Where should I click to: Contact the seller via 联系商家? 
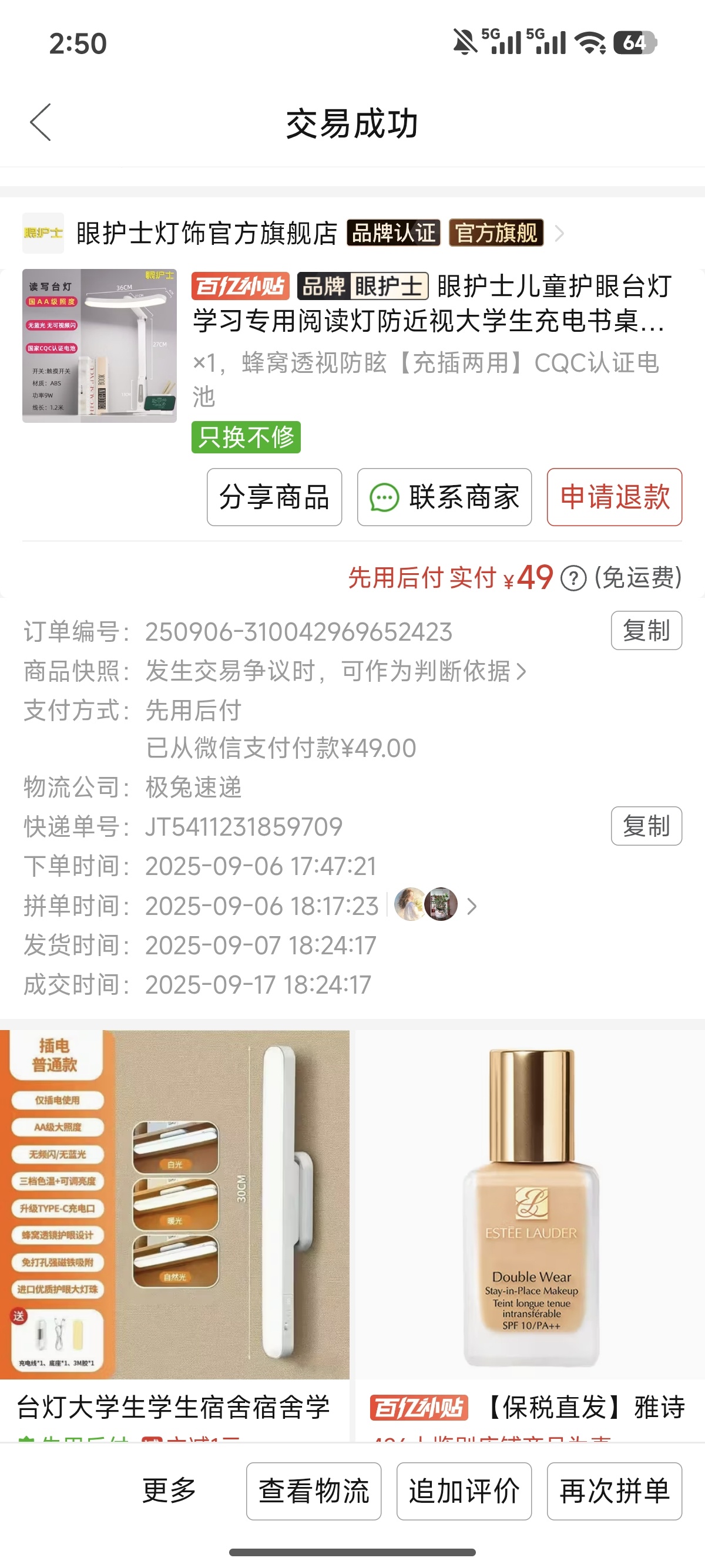444,497
